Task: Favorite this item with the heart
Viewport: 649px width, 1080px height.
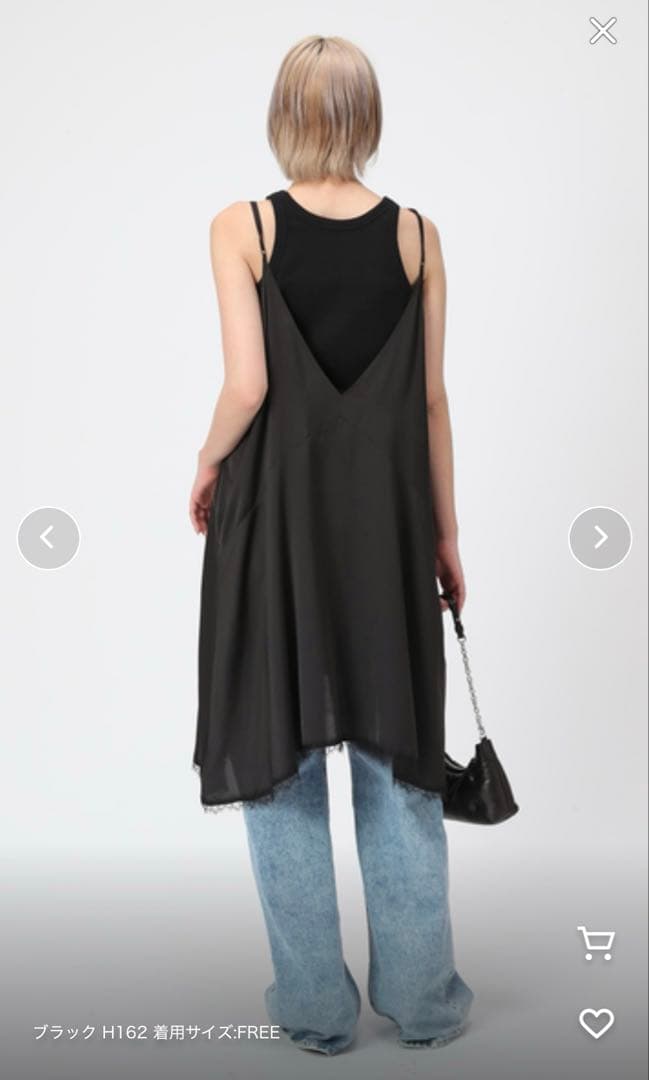Action: [596, 1022]
